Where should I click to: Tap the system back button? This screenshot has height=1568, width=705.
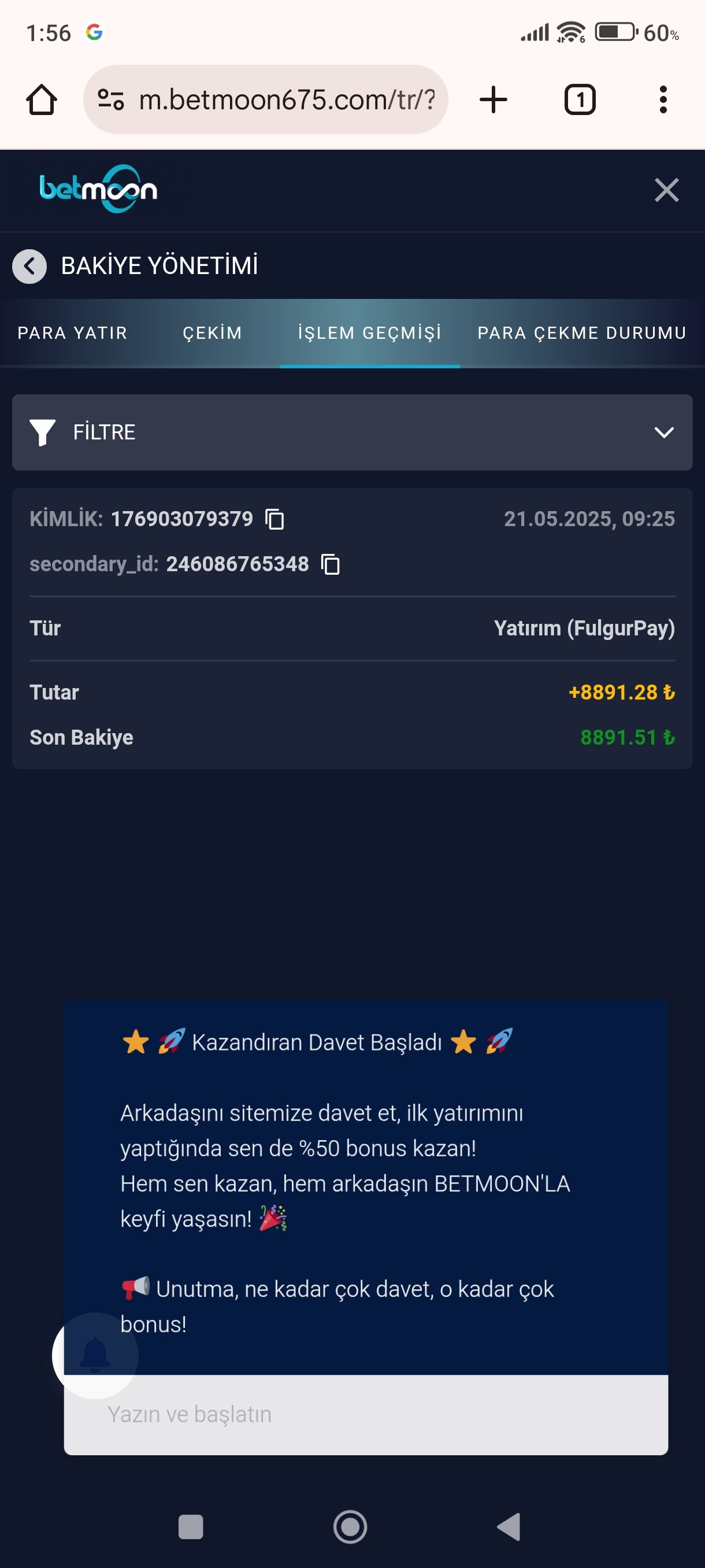(509, 1526)
